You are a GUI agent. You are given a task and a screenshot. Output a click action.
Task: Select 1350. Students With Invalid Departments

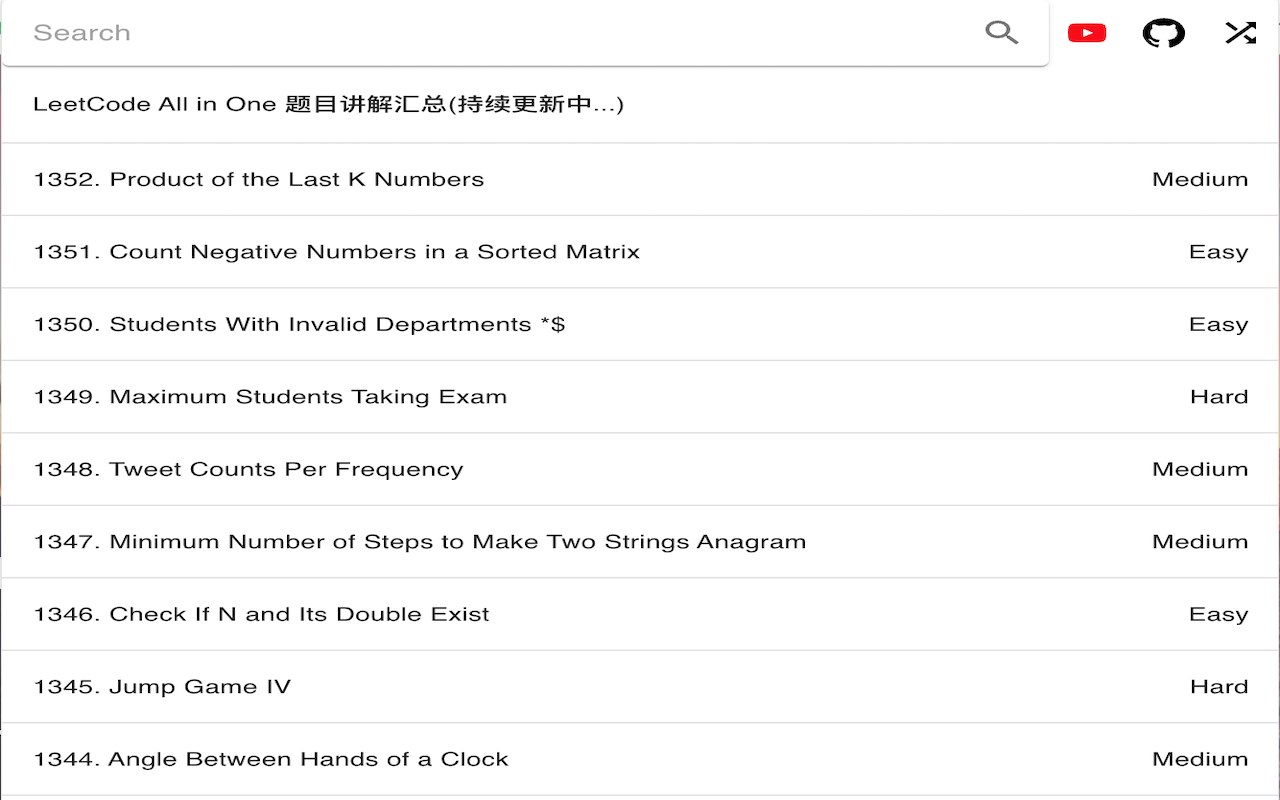pos(299,324)
